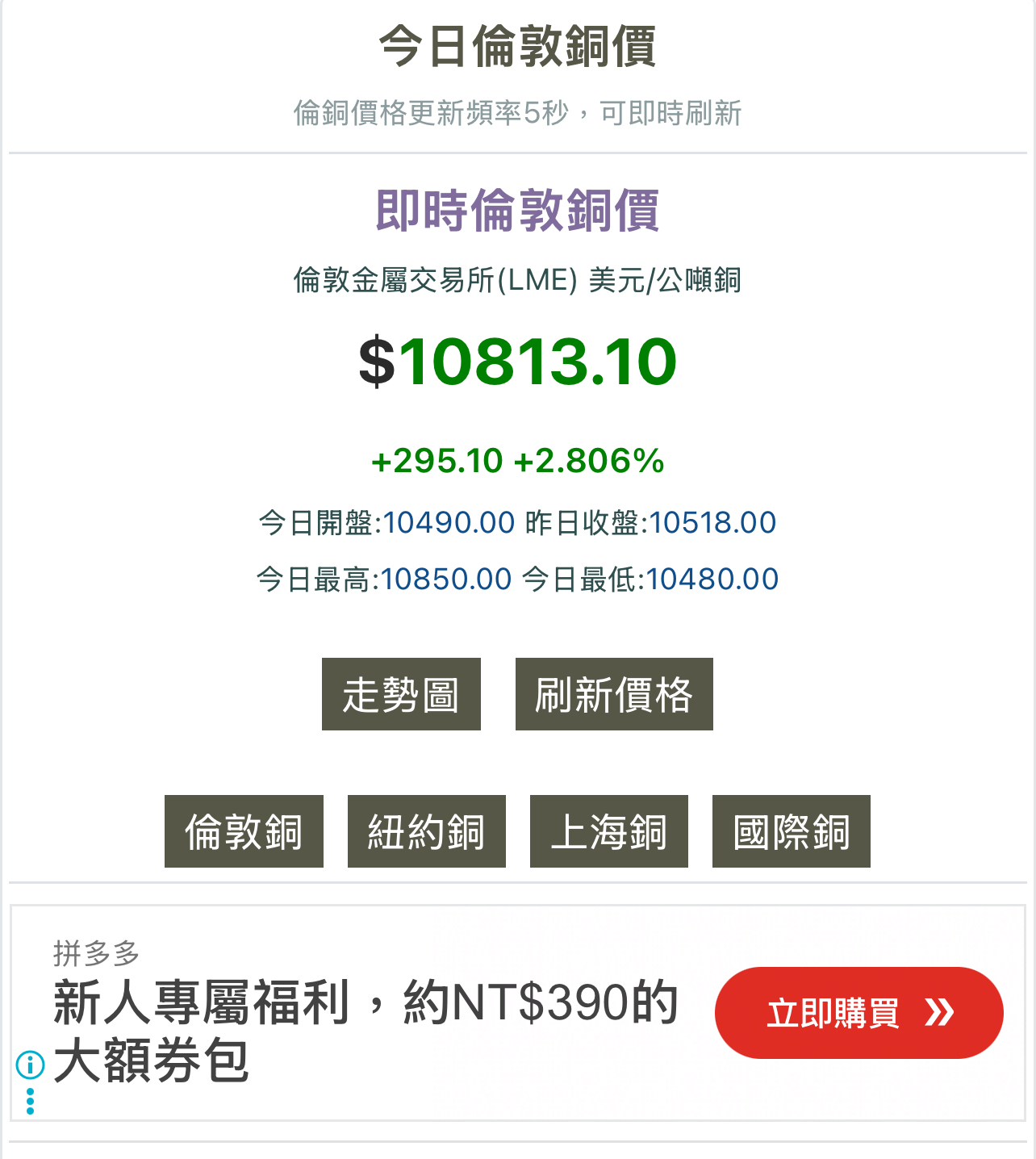Open the 國際銅 page

(x=791, y=831)
